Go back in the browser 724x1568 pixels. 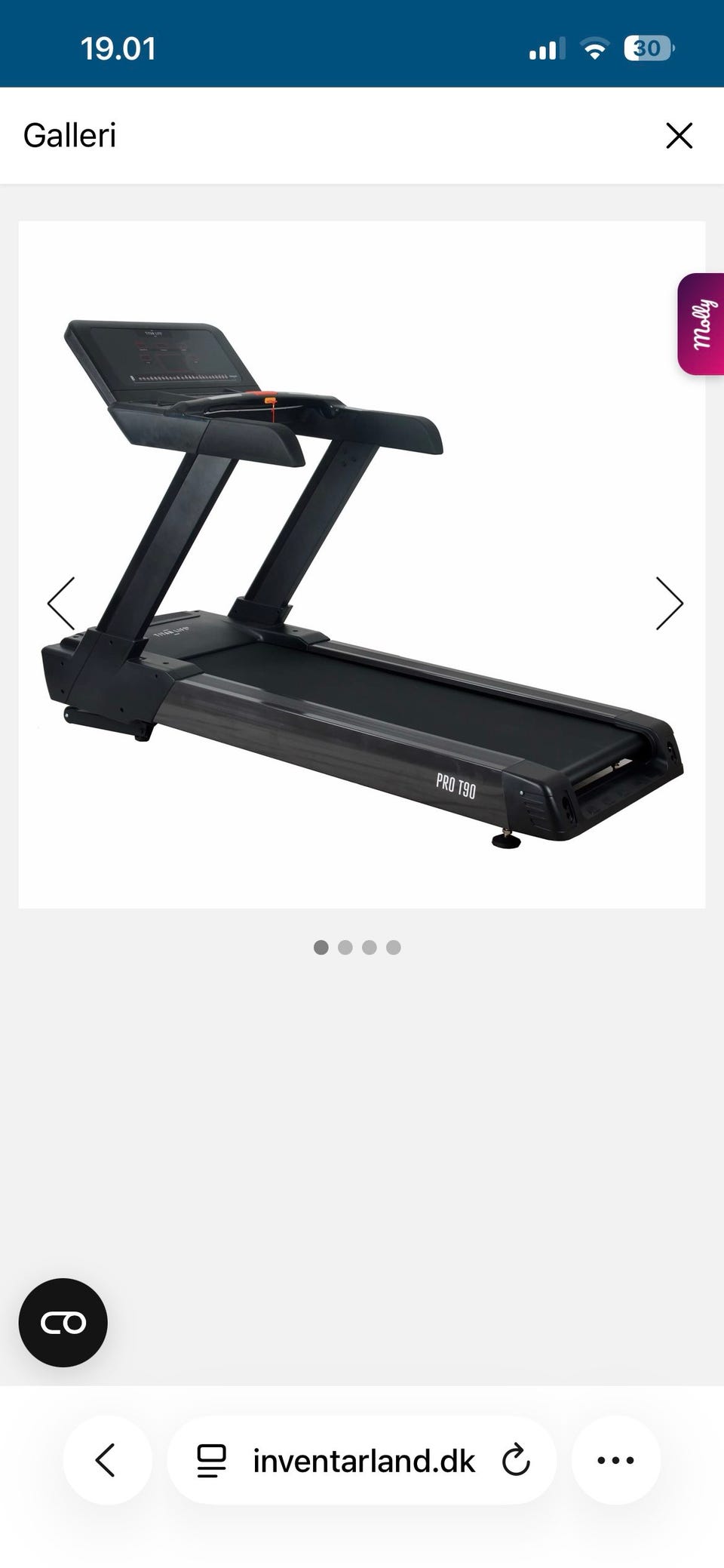[107, 1460]
